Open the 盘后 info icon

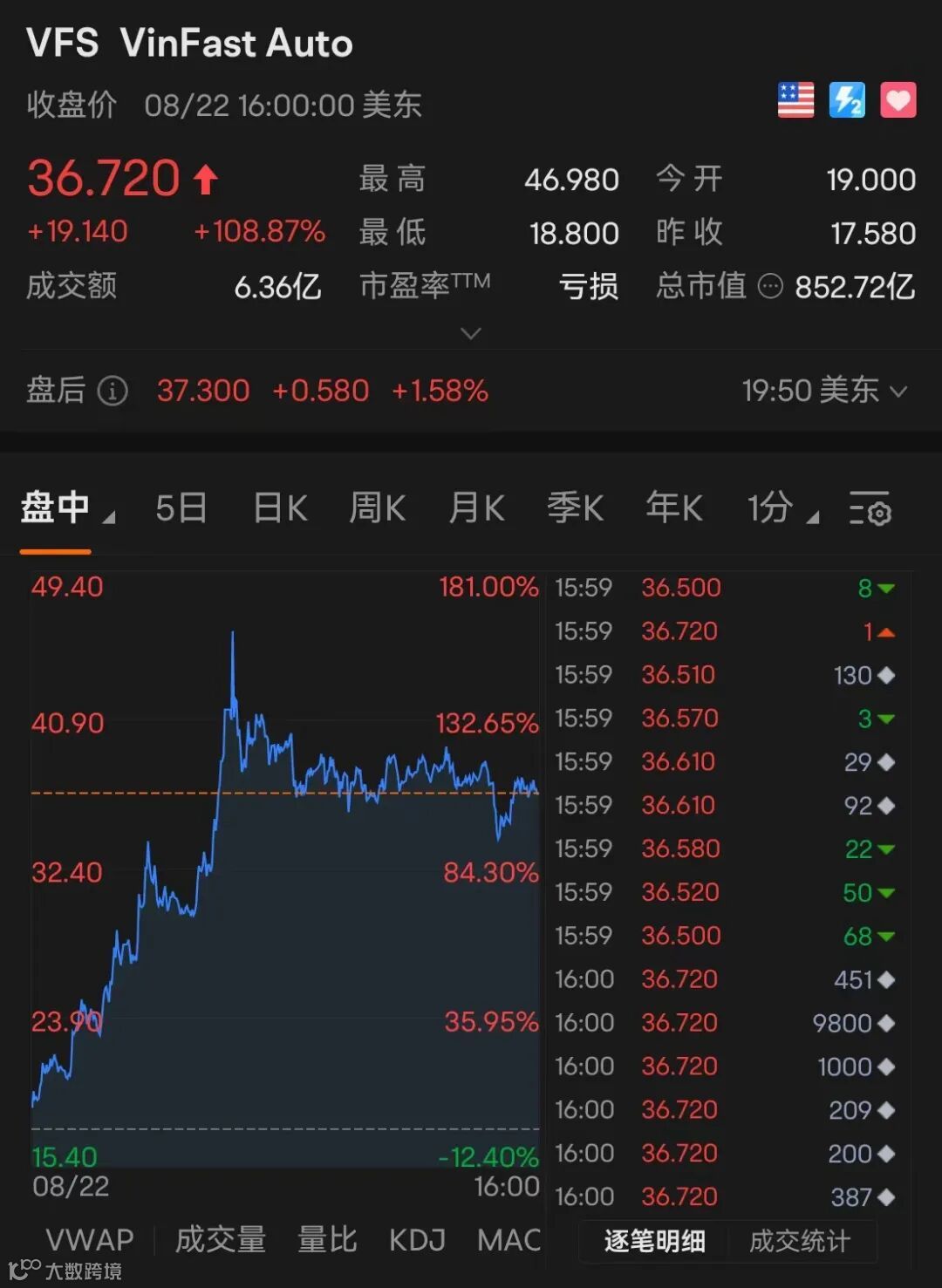[x=113, y=391]
